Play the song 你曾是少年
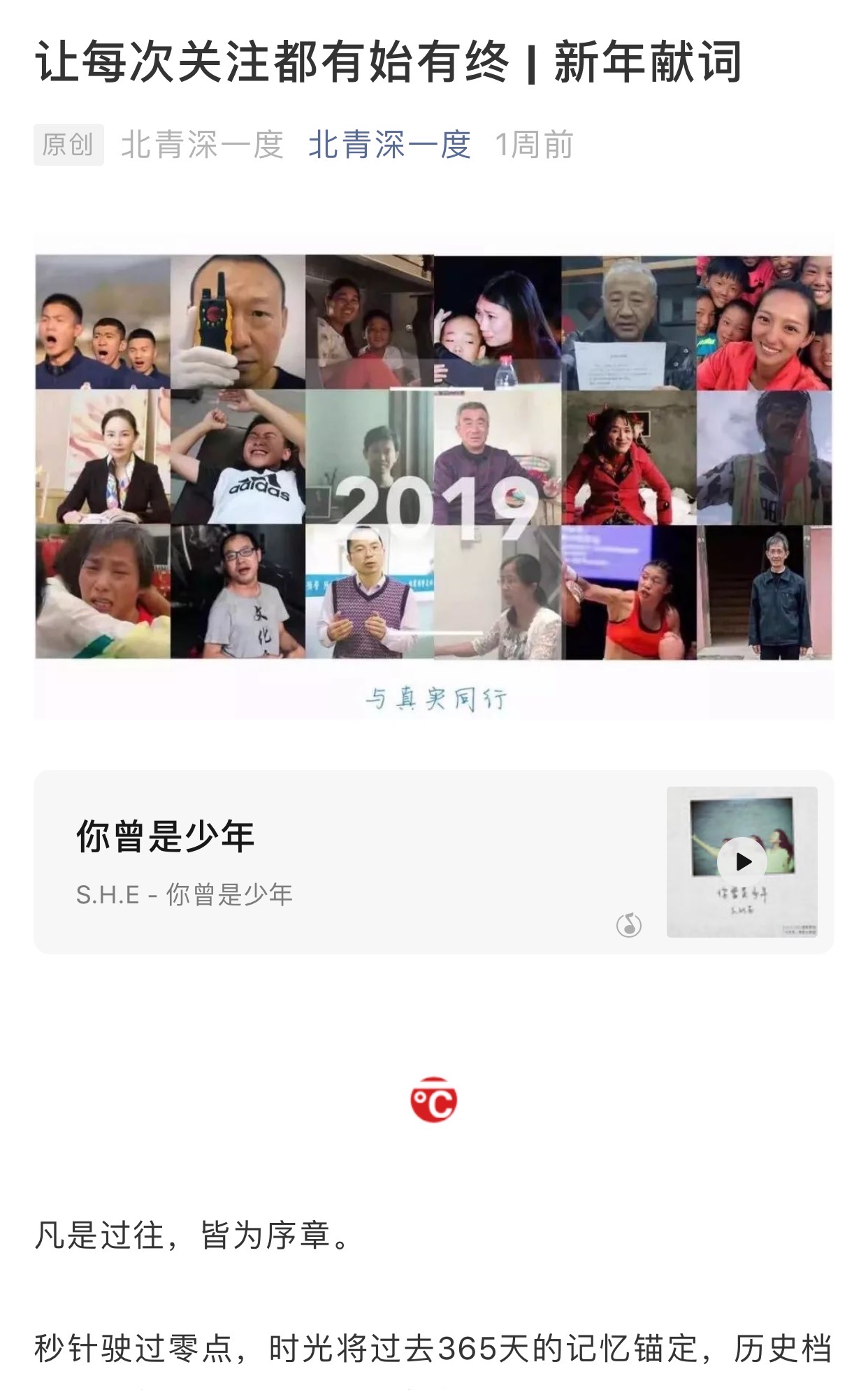The image size is (868, 1390). tap(743, 861)
